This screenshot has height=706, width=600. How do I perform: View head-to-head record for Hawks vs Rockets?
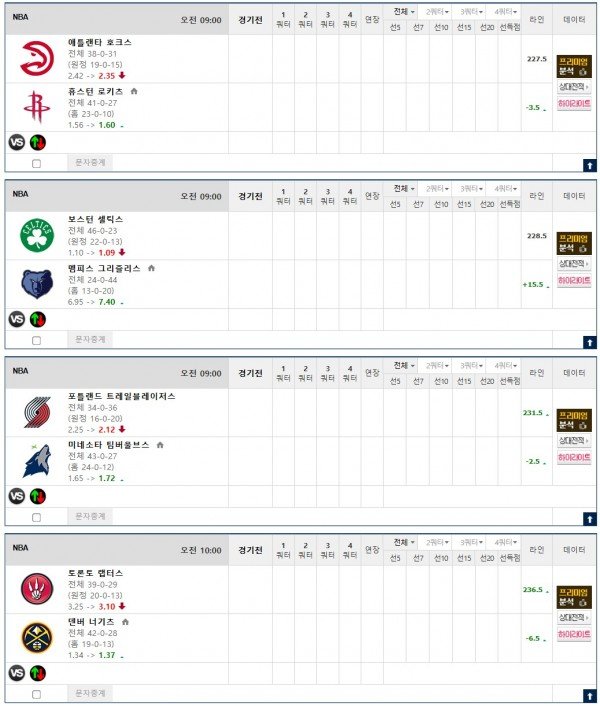tap(573, 87)
